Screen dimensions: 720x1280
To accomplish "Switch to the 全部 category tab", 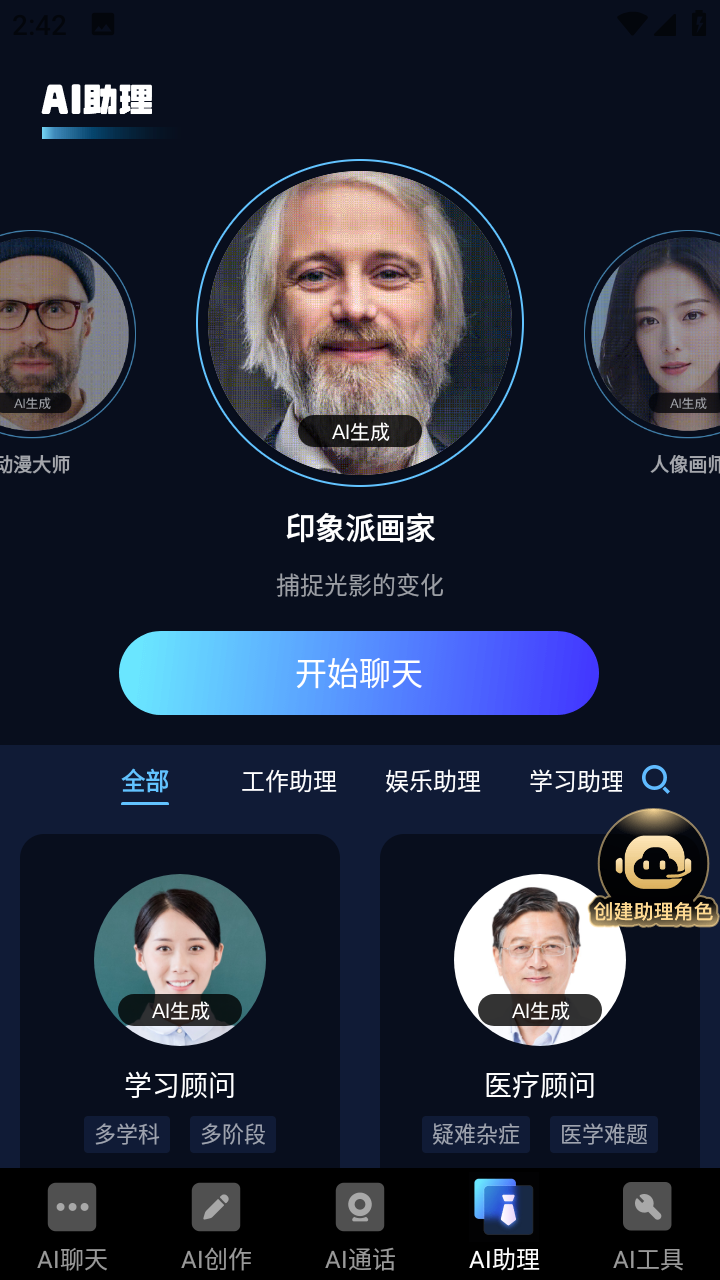I will click(145, 781).
